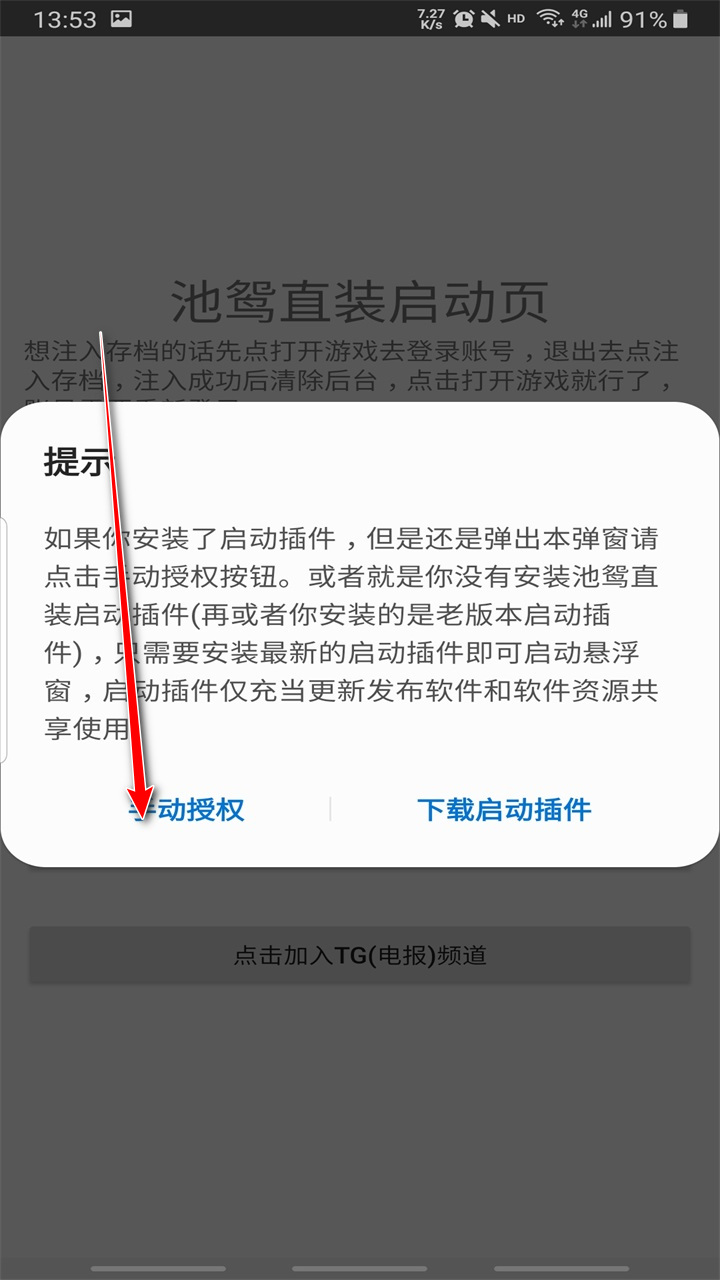Join the TG (电报) channel
The image size is (720, 1280).
click(x=360, y=955)
